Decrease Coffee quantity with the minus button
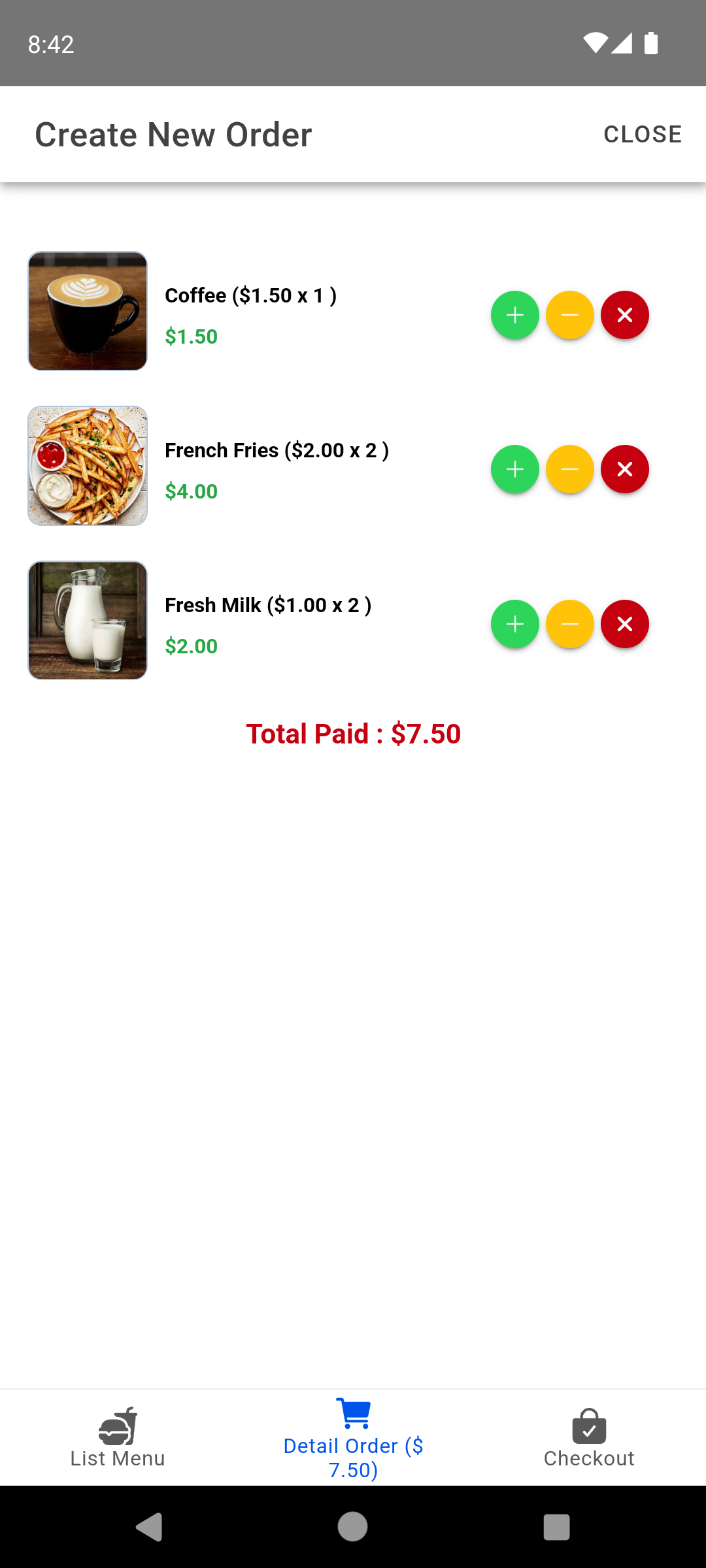This screenshot has width=706, height=1568. click(x=570, y=315)
